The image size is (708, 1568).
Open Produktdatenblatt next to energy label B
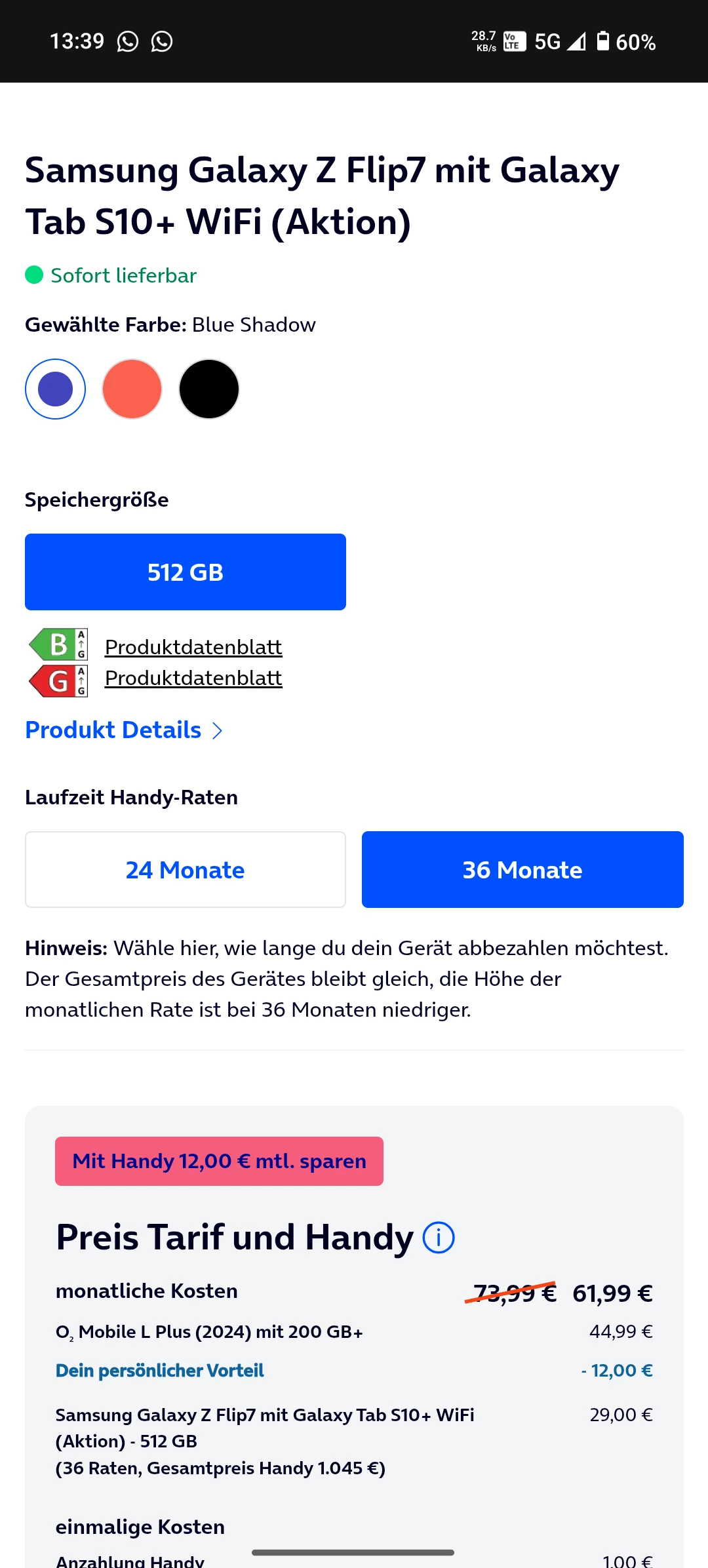coord(193,647)
